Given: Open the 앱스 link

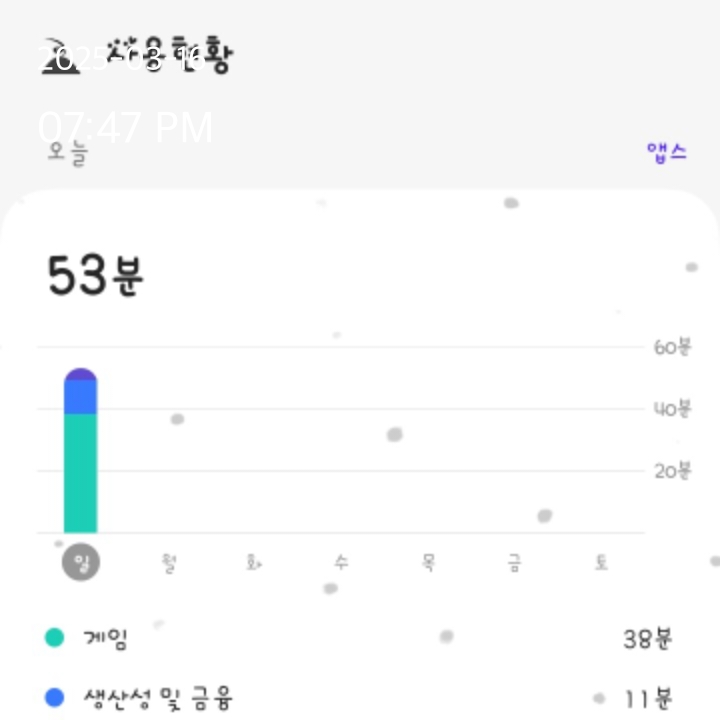Looking at the screenshot, I should click(666, 153).
